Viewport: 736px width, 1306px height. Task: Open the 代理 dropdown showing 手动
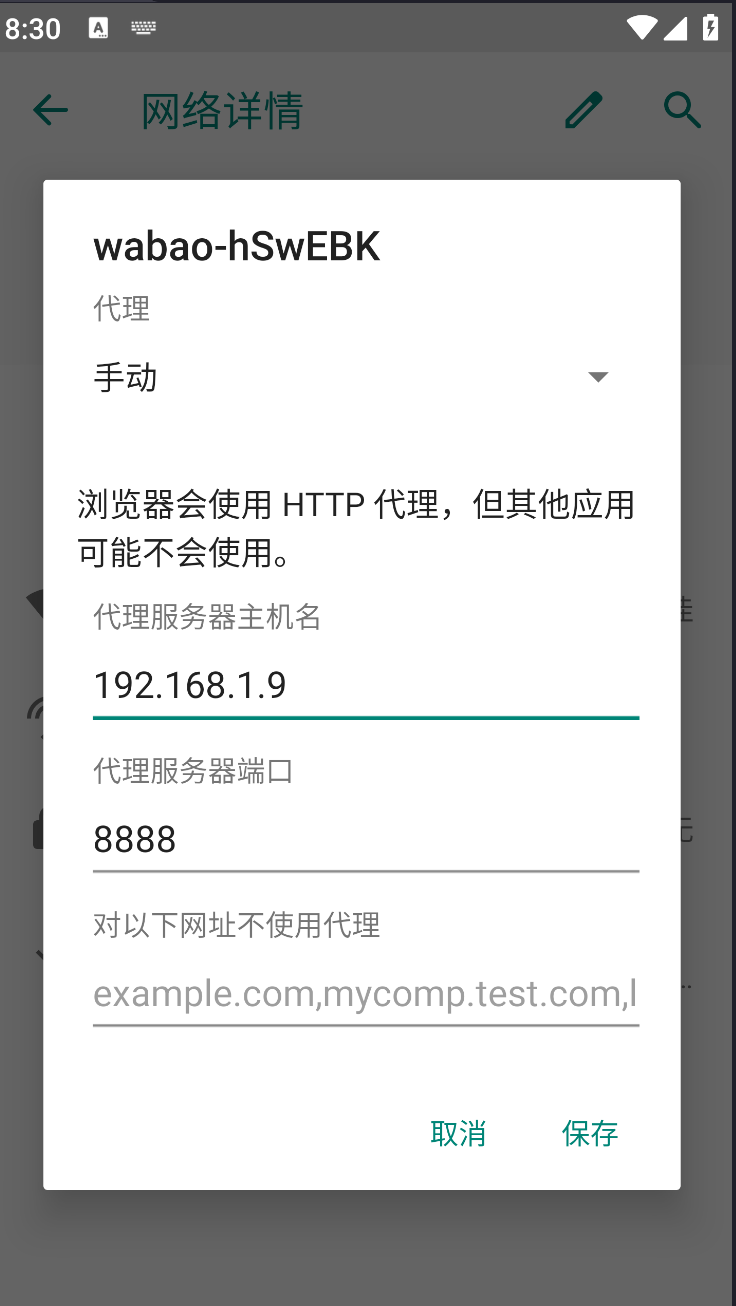tap(350, 377)
